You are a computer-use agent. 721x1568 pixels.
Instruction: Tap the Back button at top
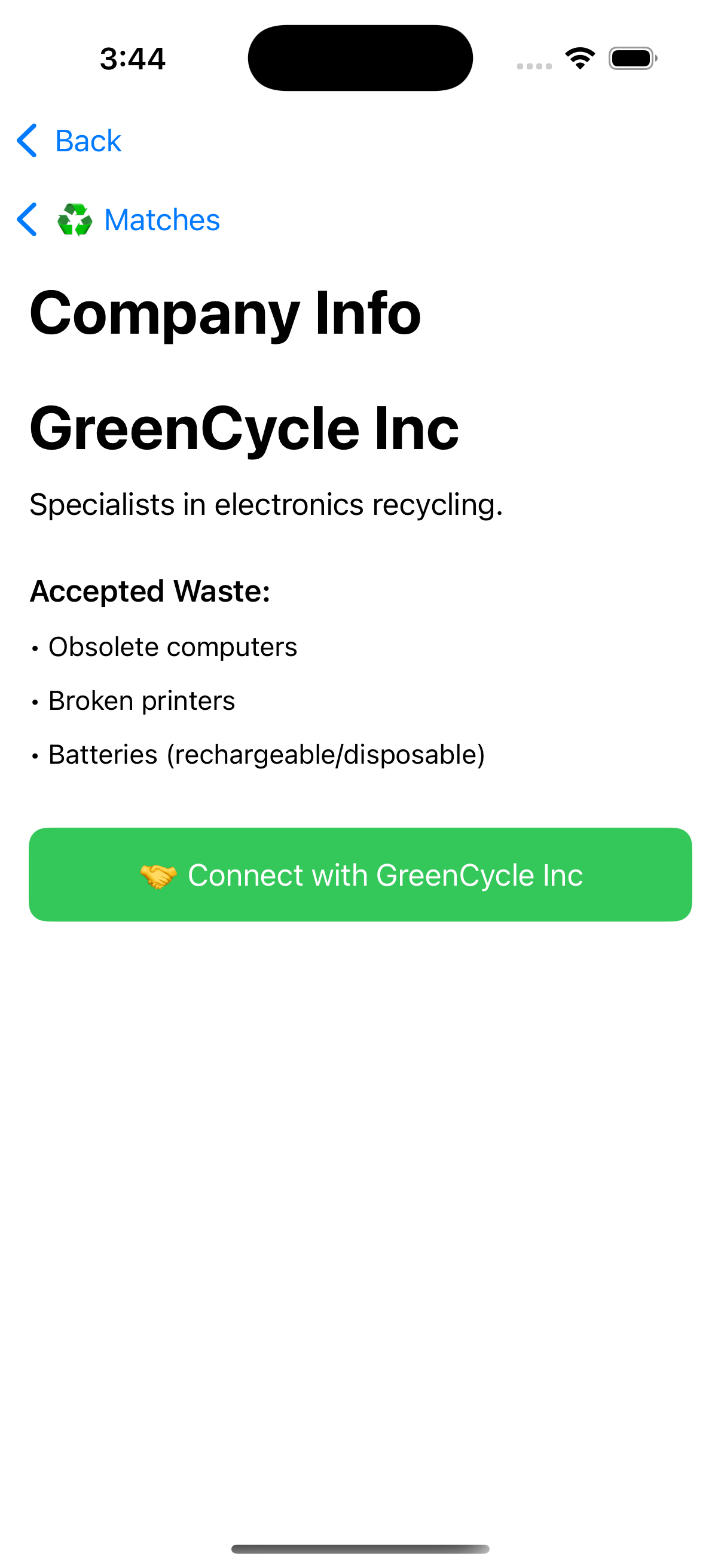click(x=69, y=141)
